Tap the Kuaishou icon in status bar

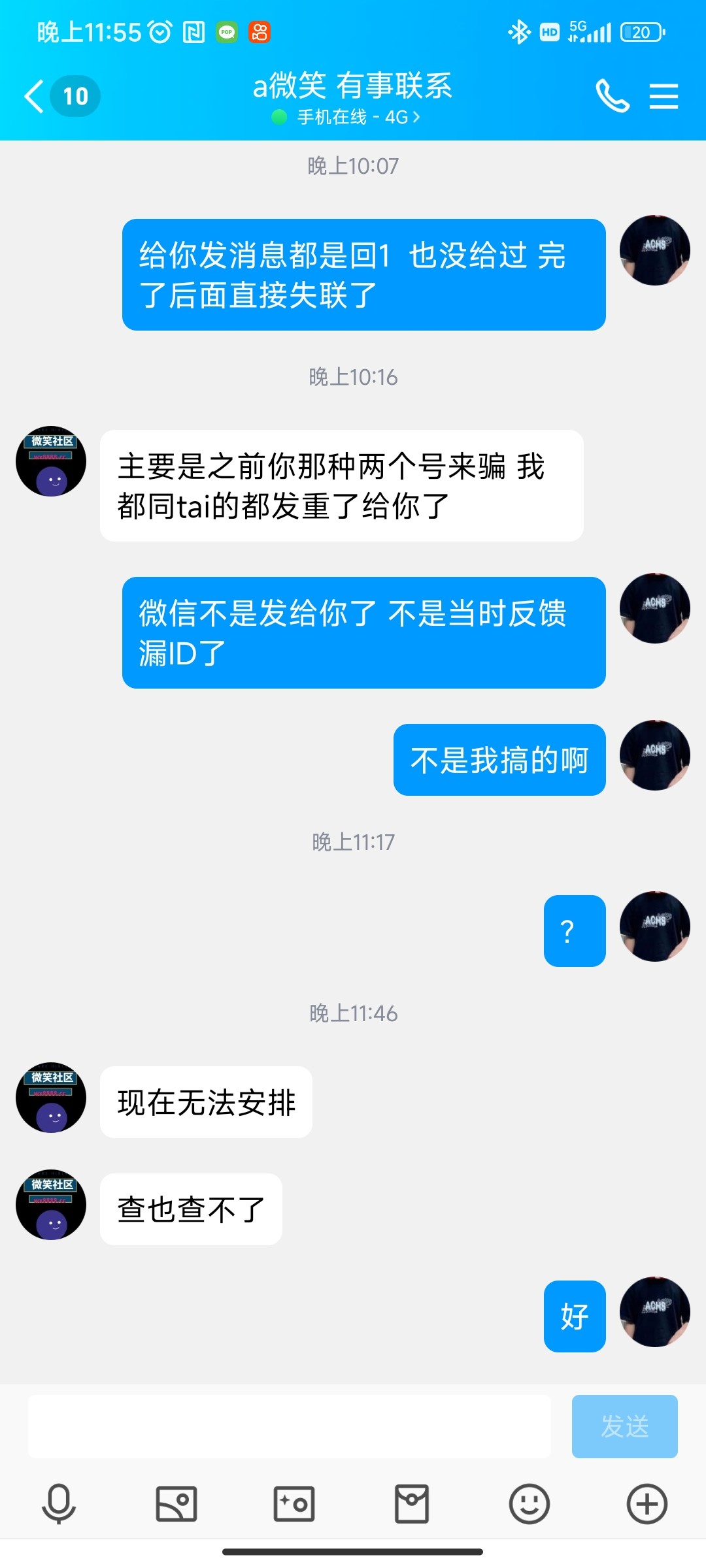pyautogui.click(x=259, y=31)
